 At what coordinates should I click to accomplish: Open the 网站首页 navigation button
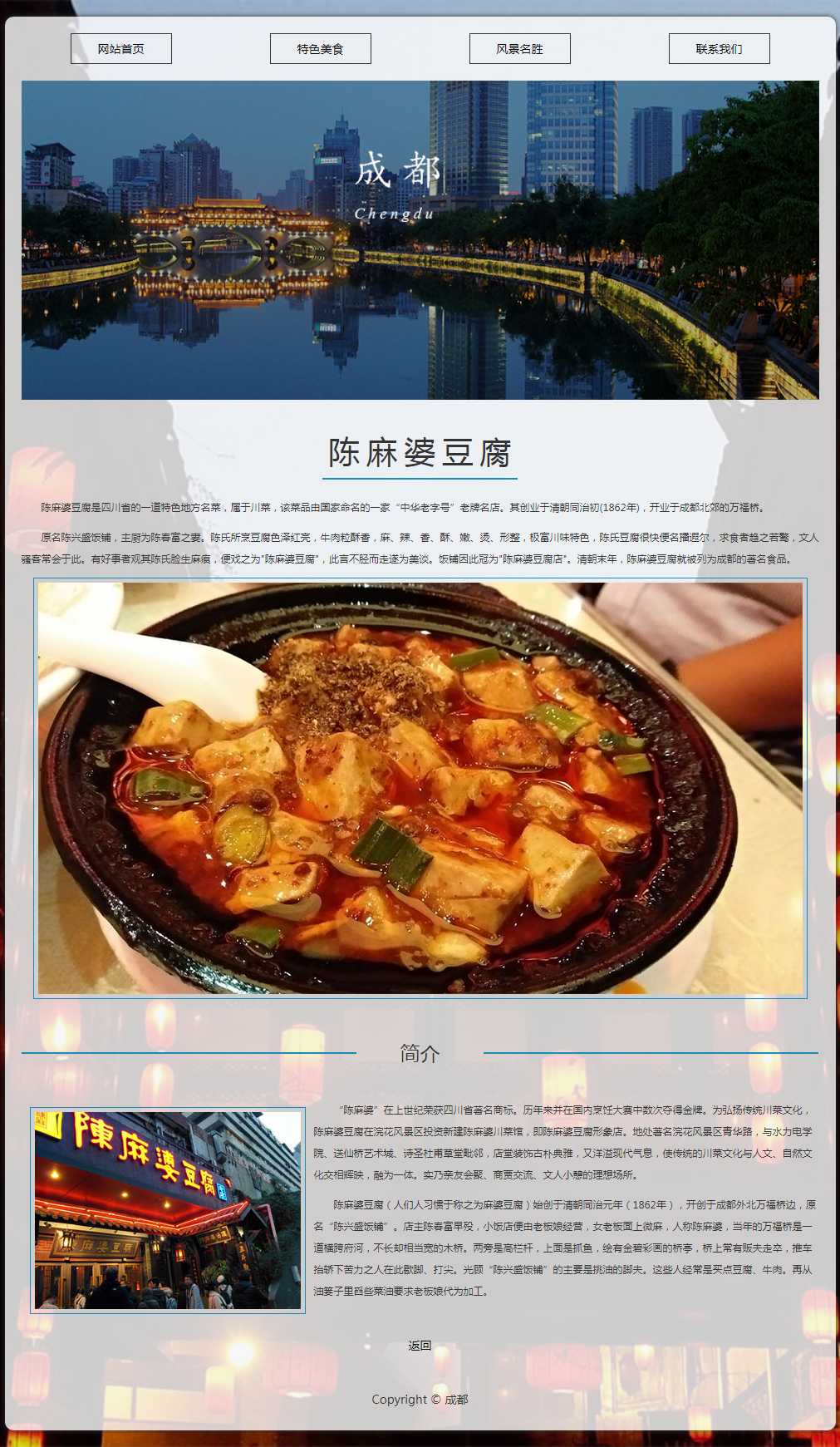[121, 49]
